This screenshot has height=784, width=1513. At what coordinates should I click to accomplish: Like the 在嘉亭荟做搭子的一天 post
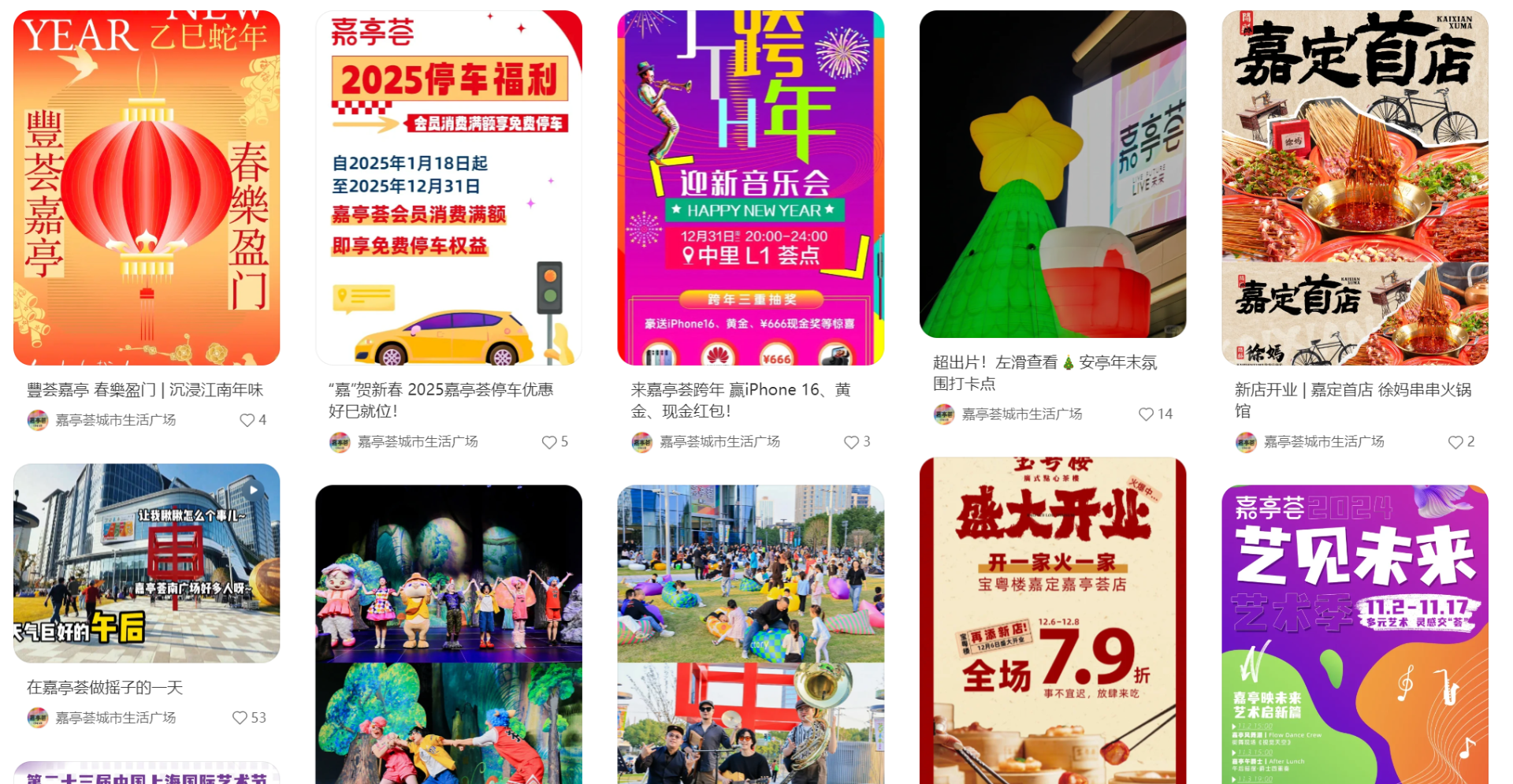240,718
